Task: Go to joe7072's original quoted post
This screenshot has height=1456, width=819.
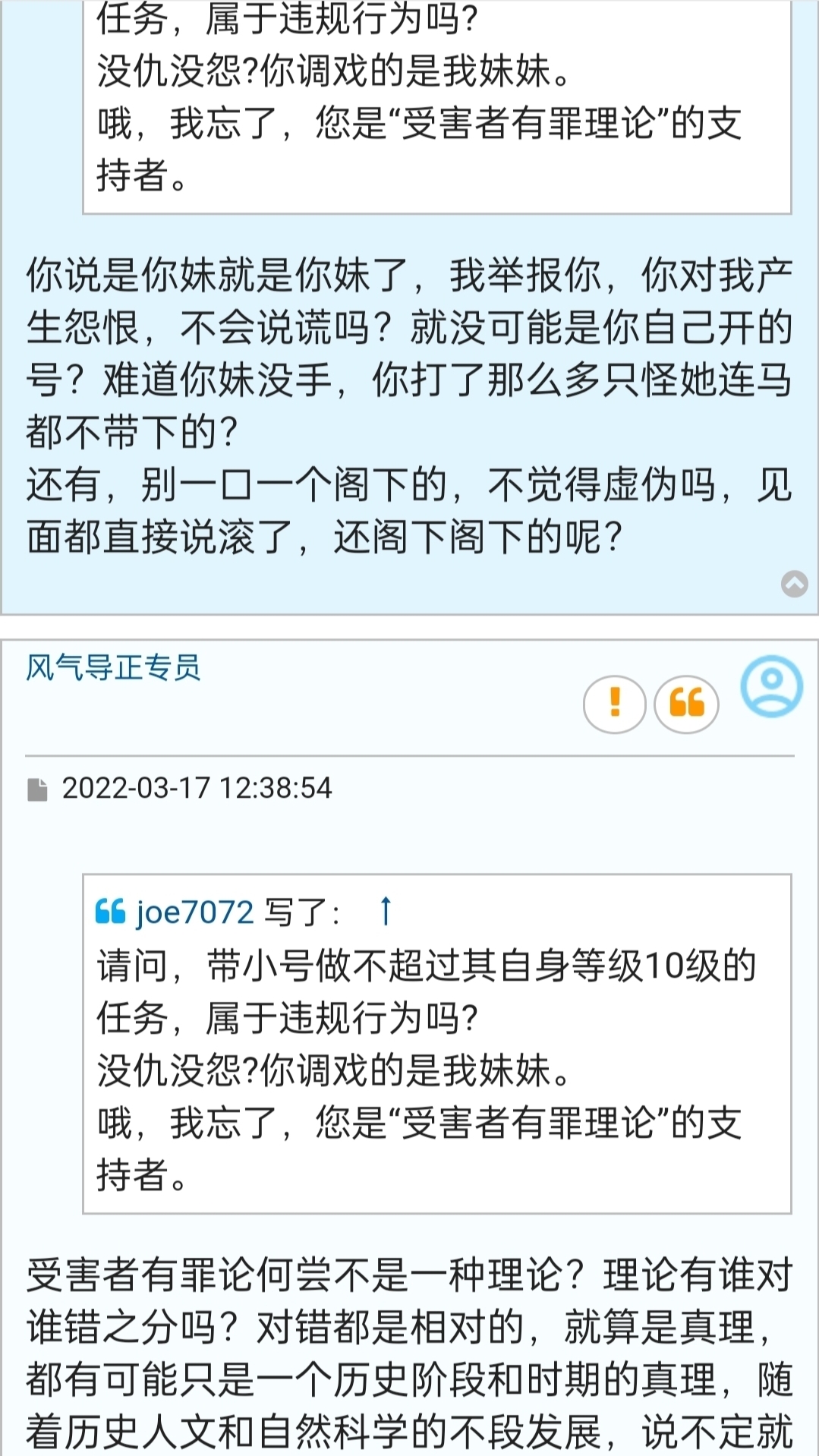Action: tap(386, 911)
